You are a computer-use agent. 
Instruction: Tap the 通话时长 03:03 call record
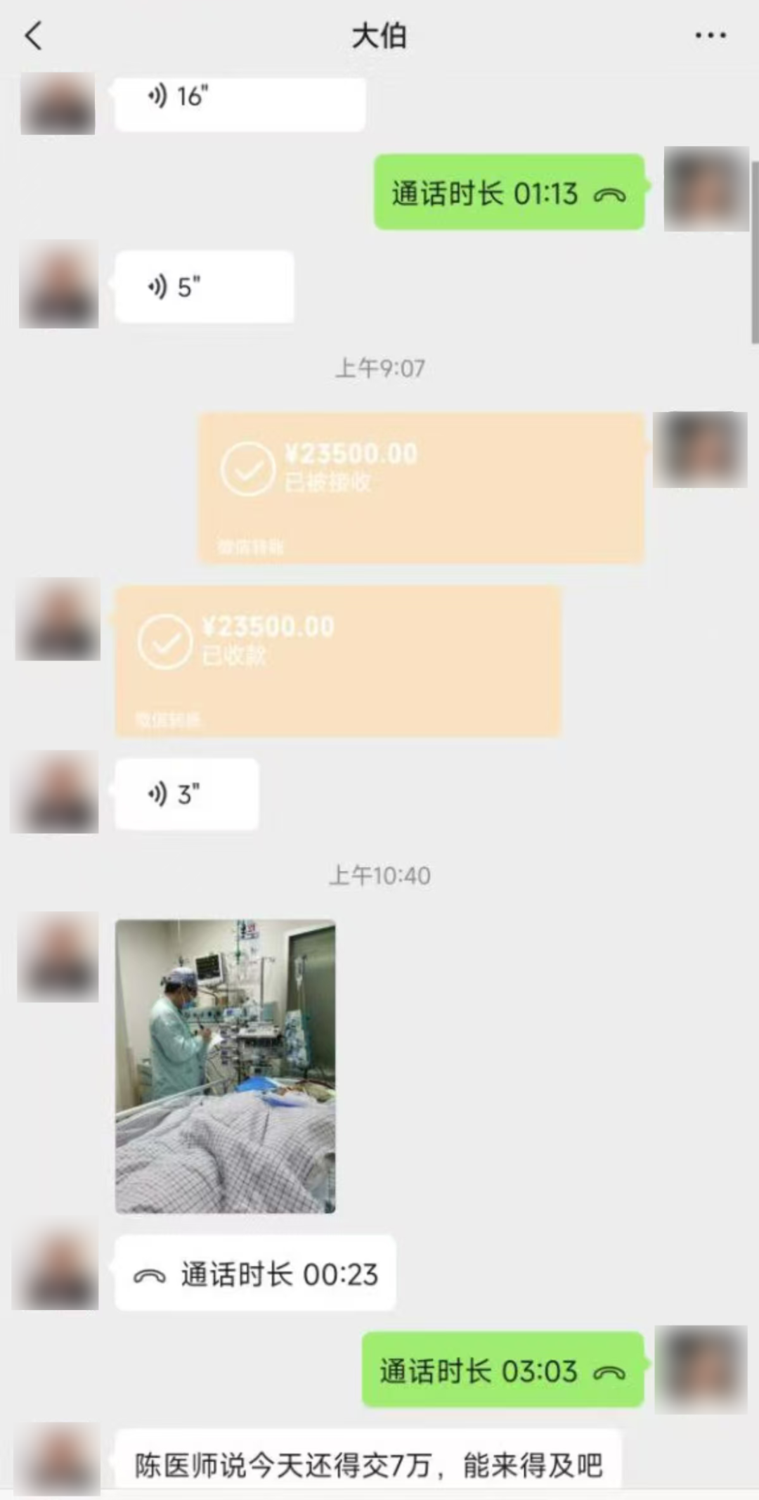pos(502,1371)
